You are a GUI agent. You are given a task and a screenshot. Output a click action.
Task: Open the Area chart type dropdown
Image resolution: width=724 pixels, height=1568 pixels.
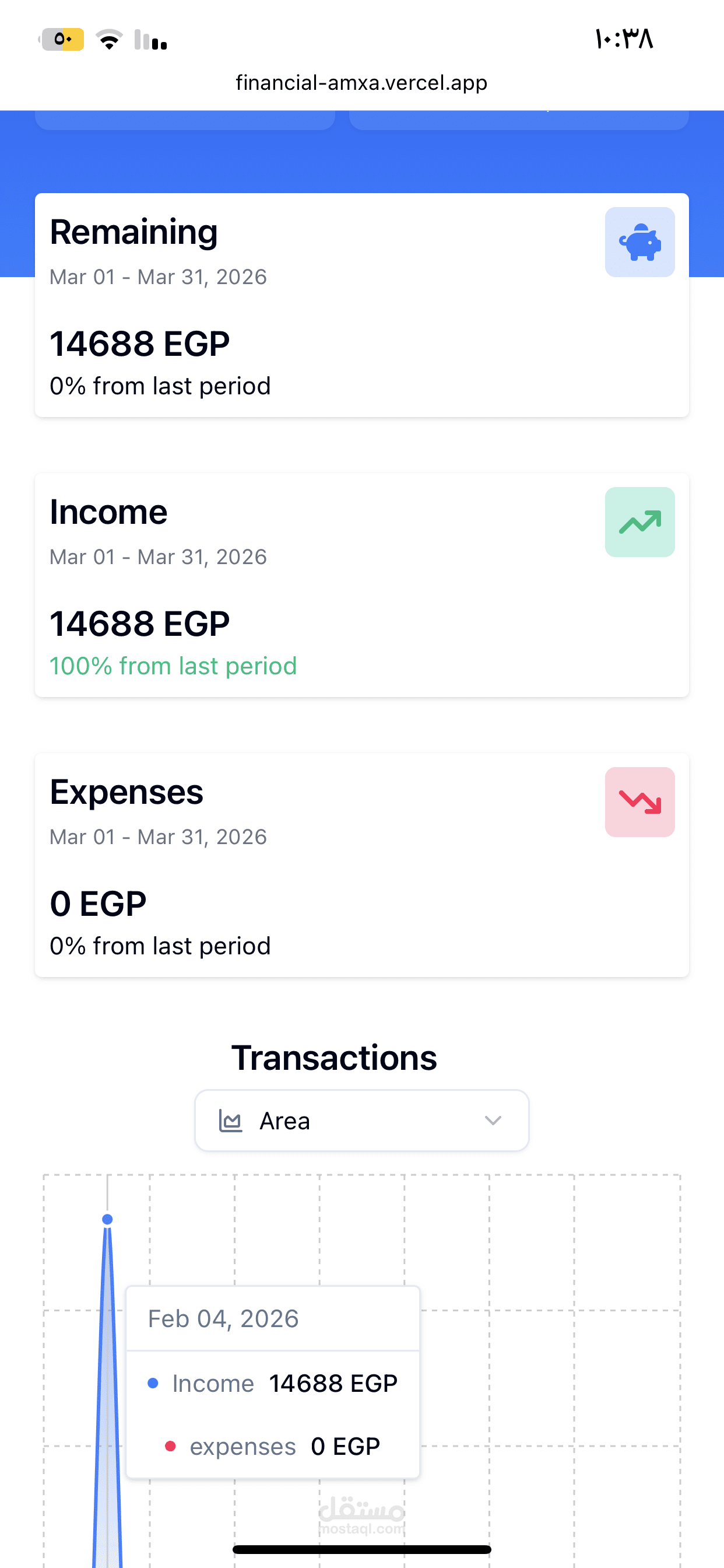tap(361, 1121)
